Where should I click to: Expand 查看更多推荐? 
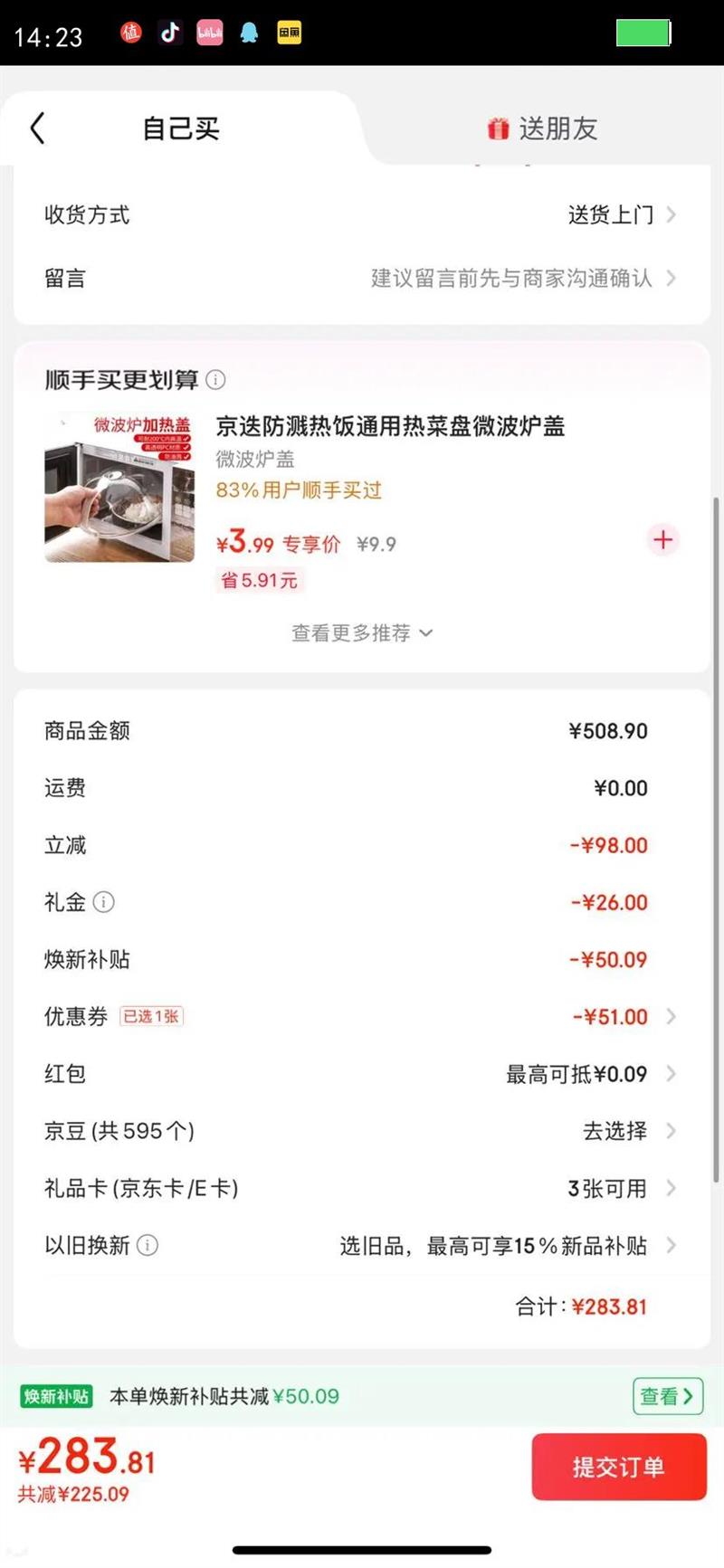coord(361,633)
